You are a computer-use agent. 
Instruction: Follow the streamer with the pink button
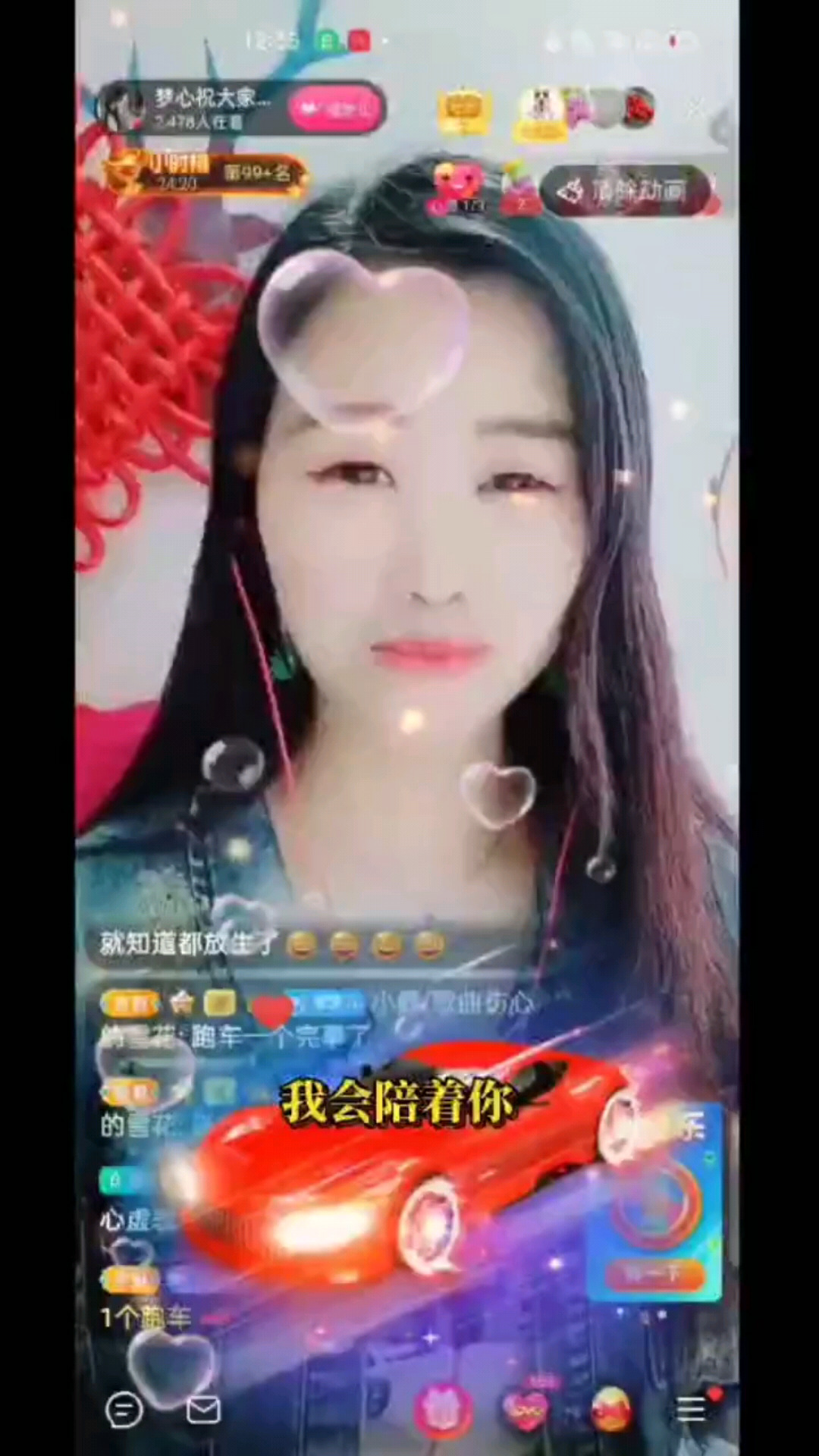335,109
